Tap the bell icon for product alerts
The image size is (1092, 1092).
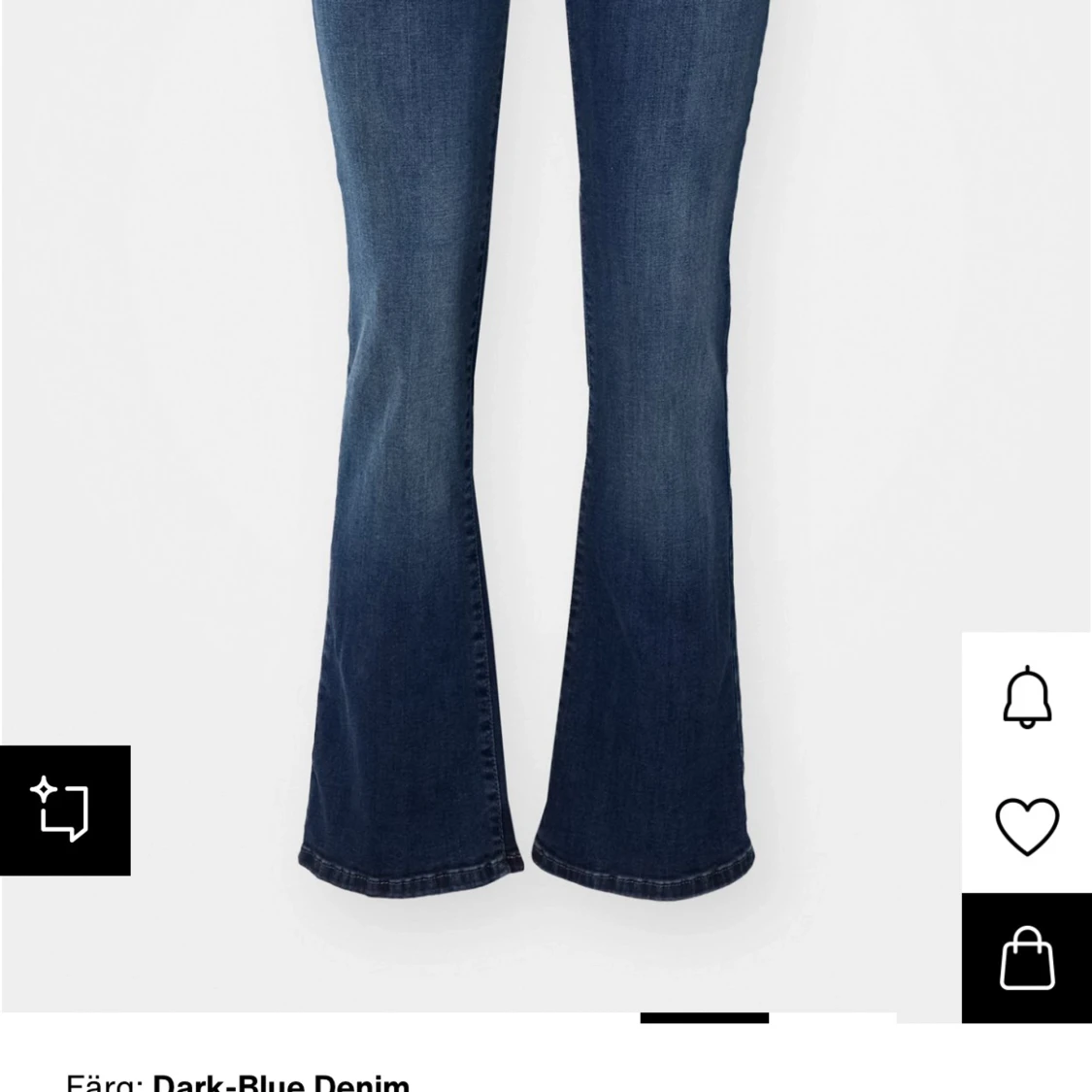(x=1027, y=697)
